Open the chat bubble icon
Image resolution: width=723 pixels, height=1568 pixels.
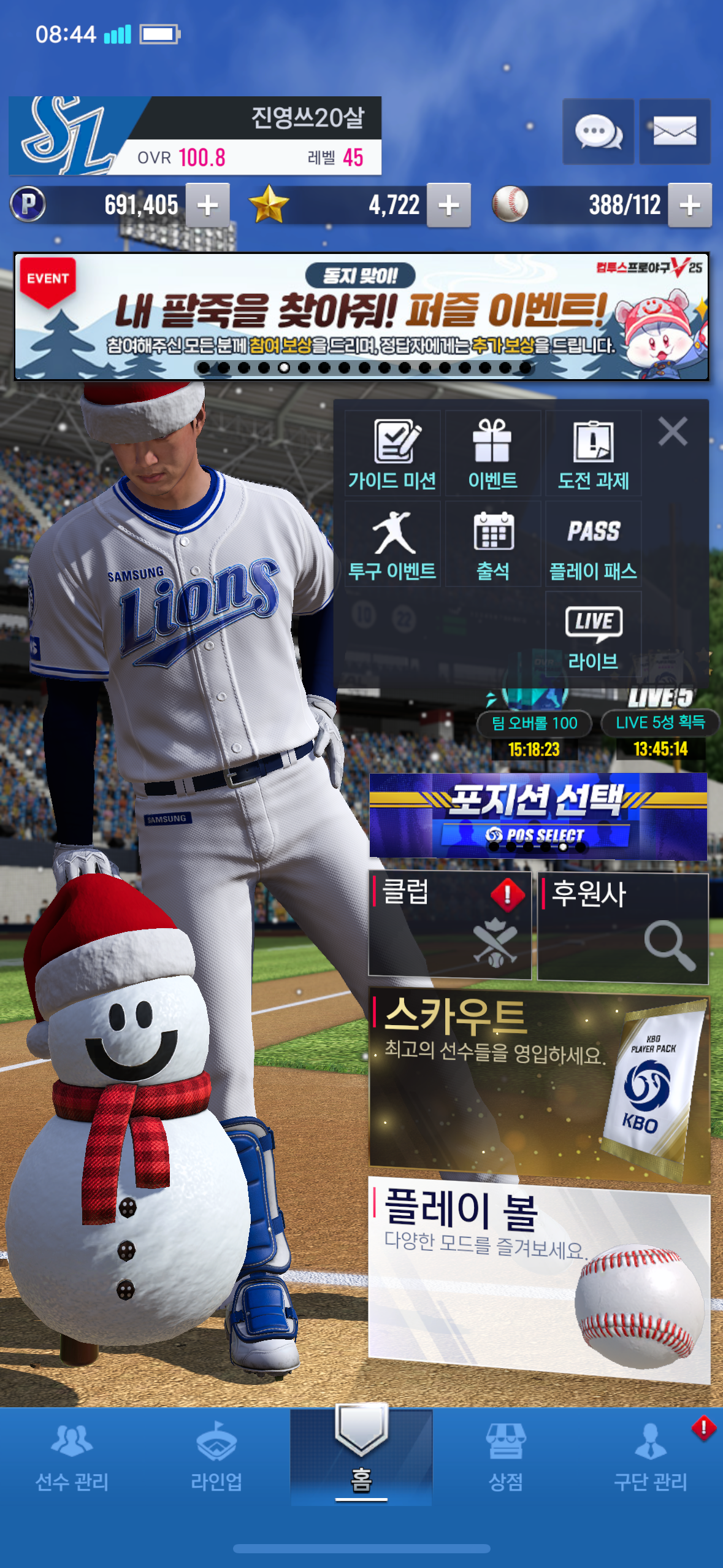tap(598, 131)
